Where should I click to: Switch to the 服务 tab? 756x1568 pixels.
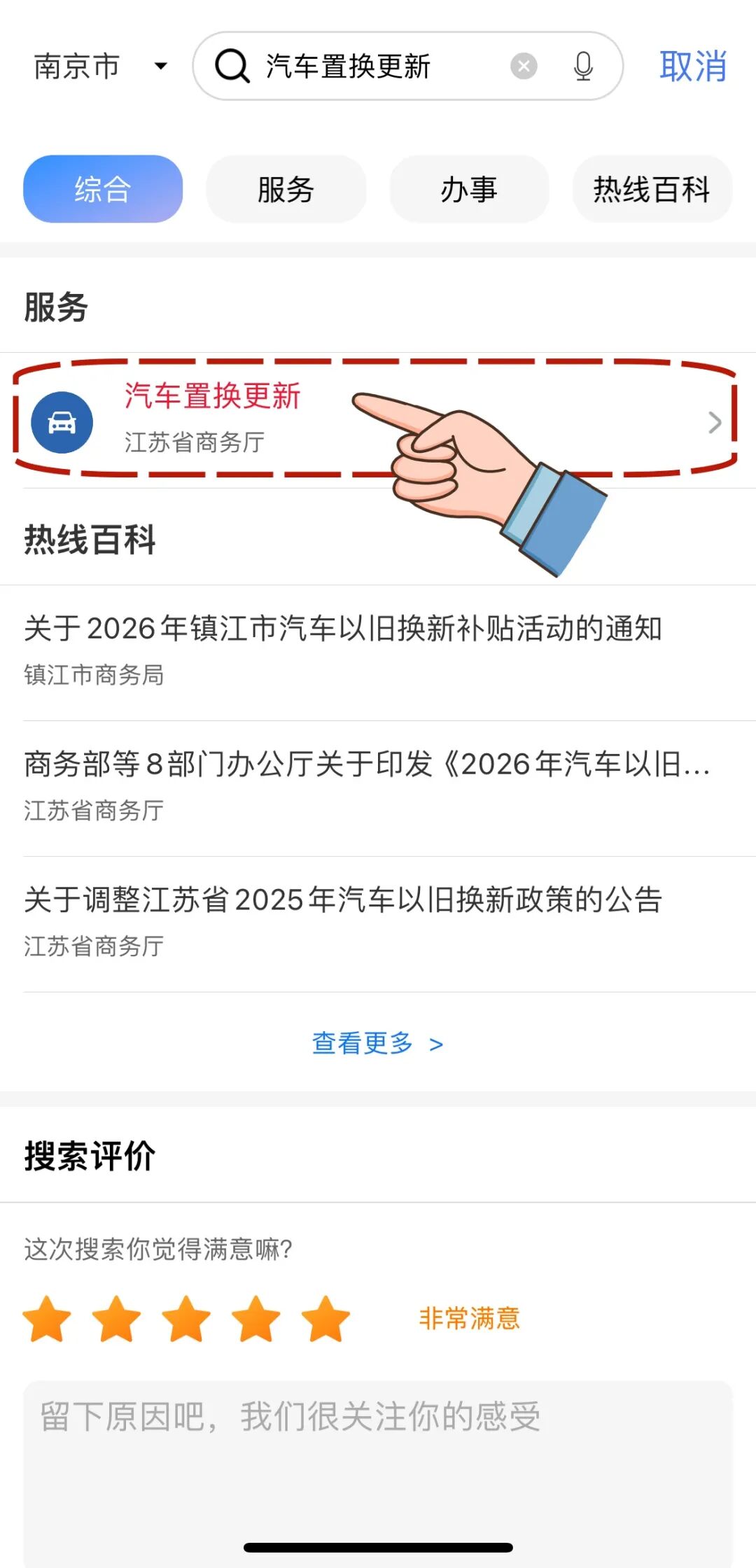pos(285,189)
